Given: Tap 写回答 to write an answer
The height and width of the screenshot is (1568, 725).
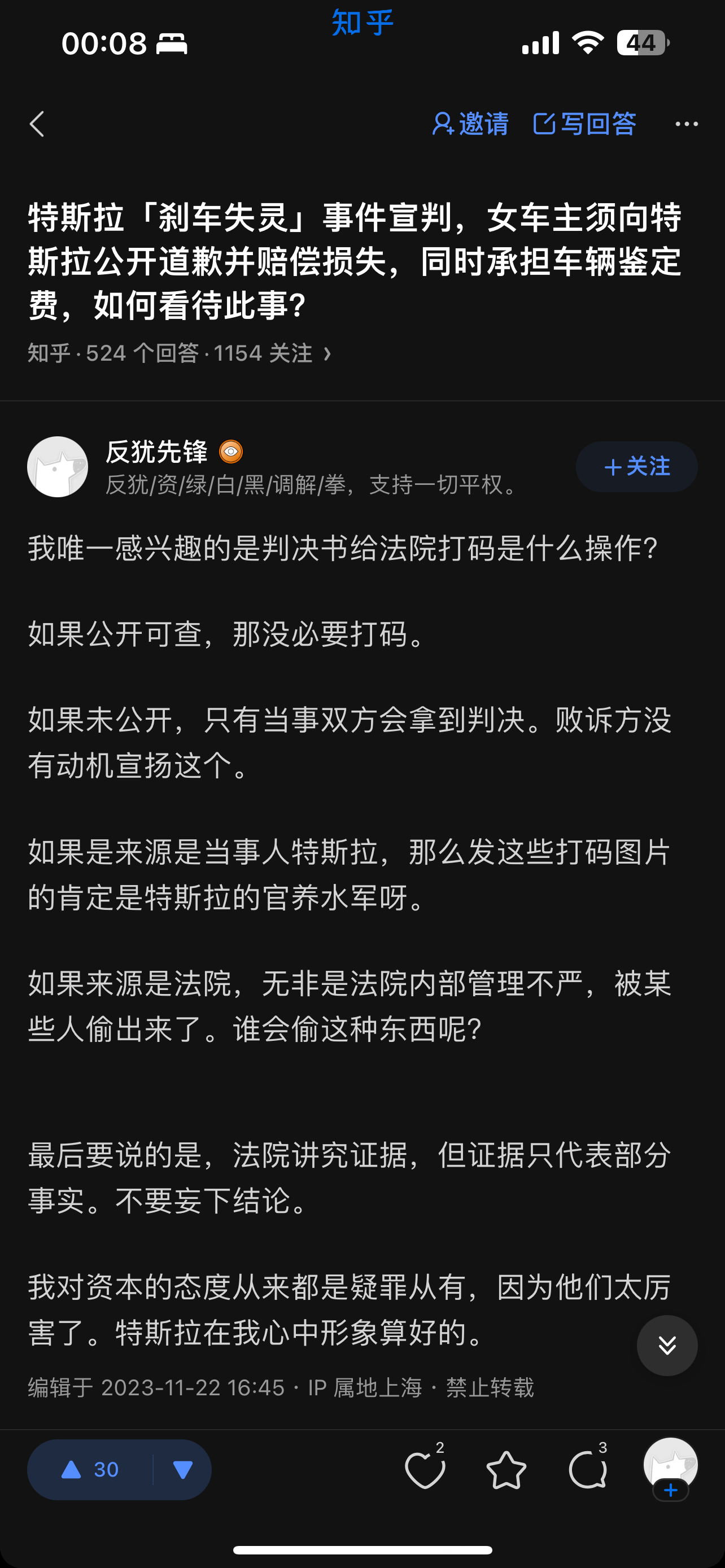Looking at the screenshot, I should tap(584, 124).
